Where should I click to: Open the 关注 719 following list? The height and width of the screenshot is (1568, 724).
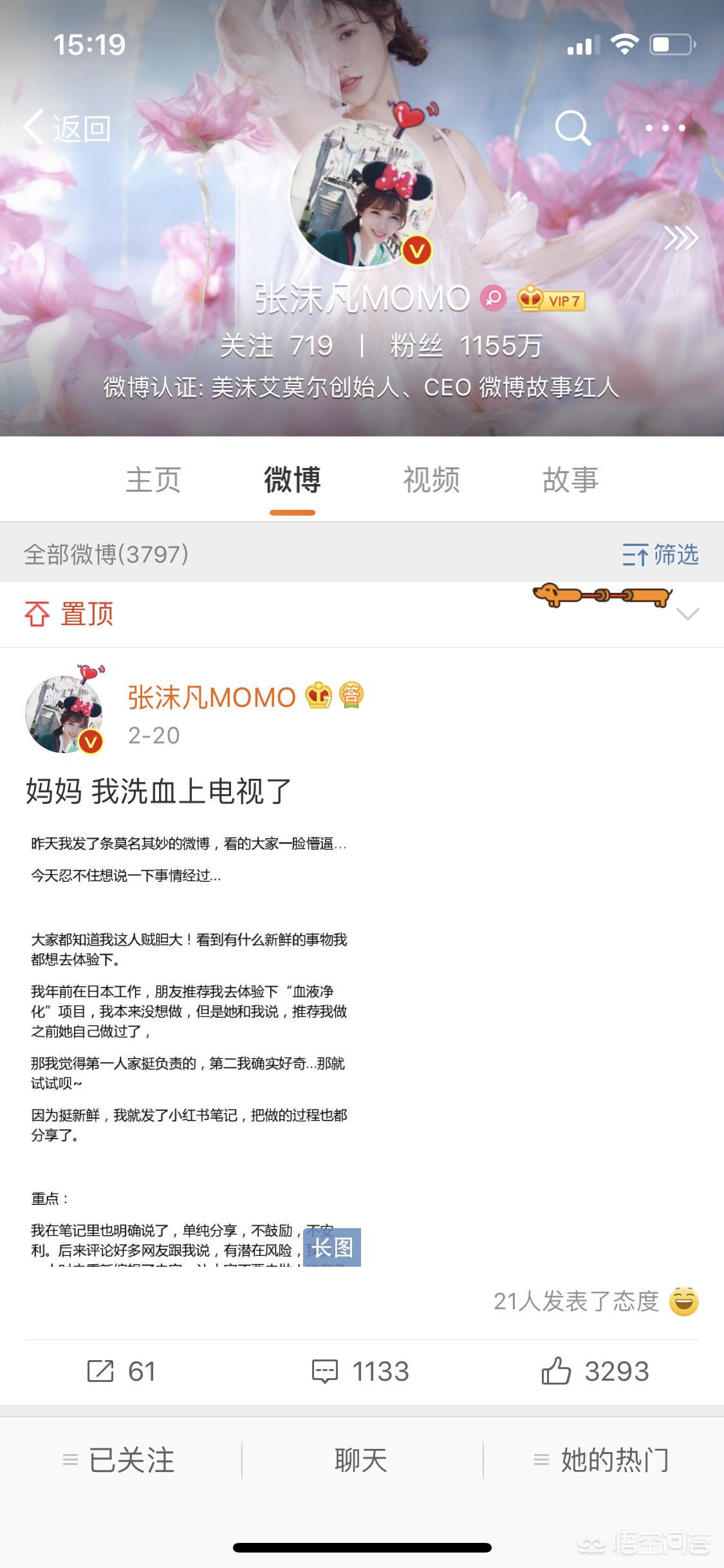coord(276,346)
